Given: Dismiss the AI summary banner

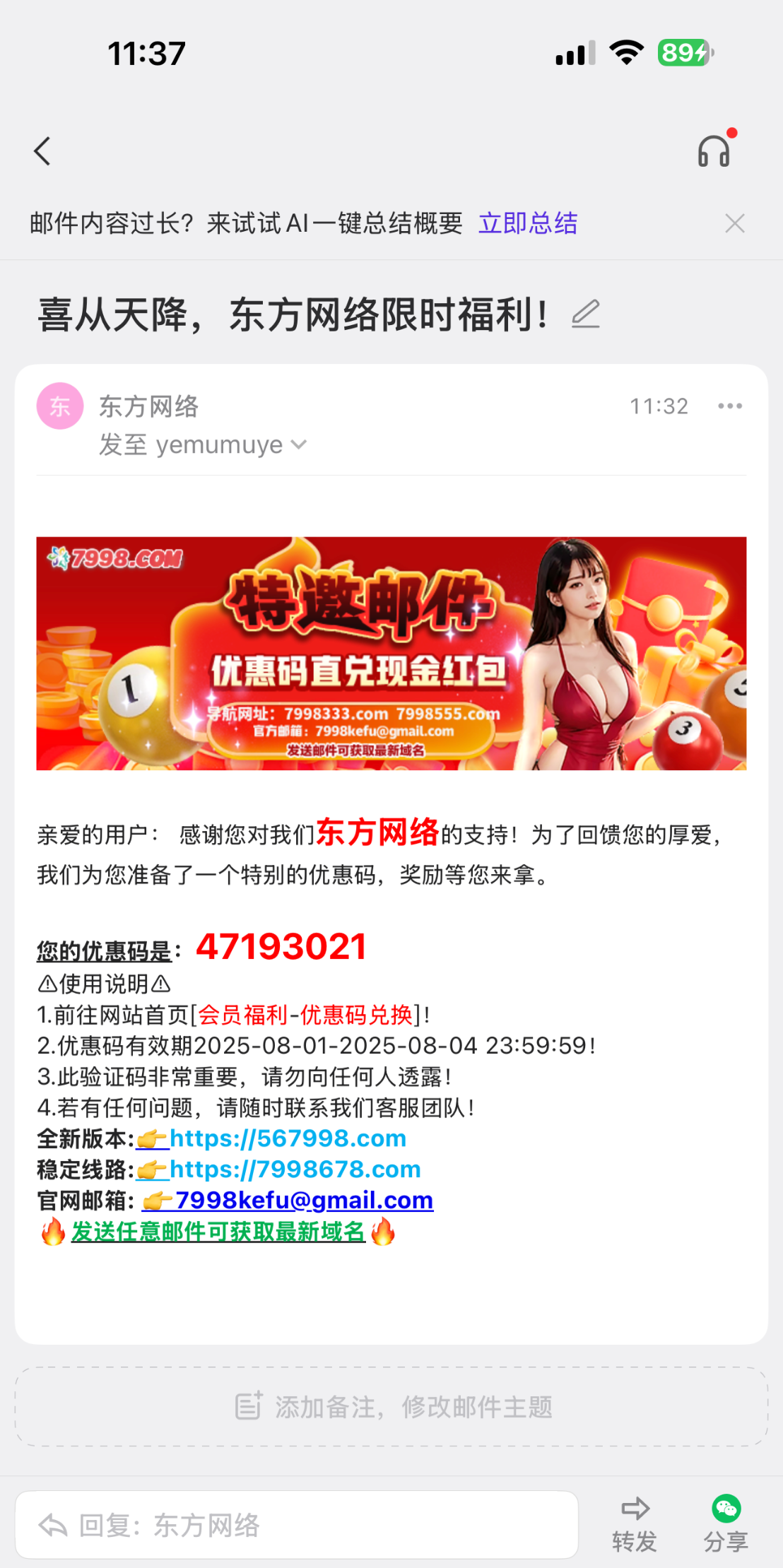Looking at the screenshot, I should click(735, 223).
